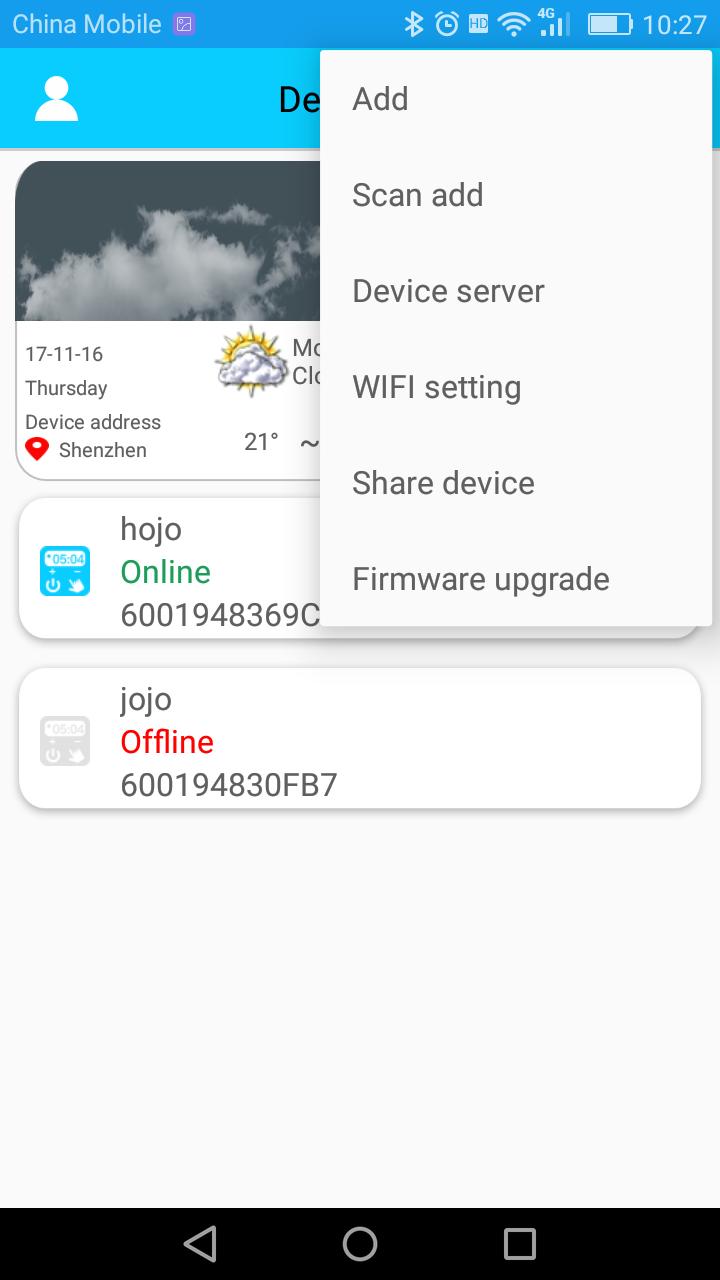
Task: Open the user profile icon
Action: tap(56, 98)
